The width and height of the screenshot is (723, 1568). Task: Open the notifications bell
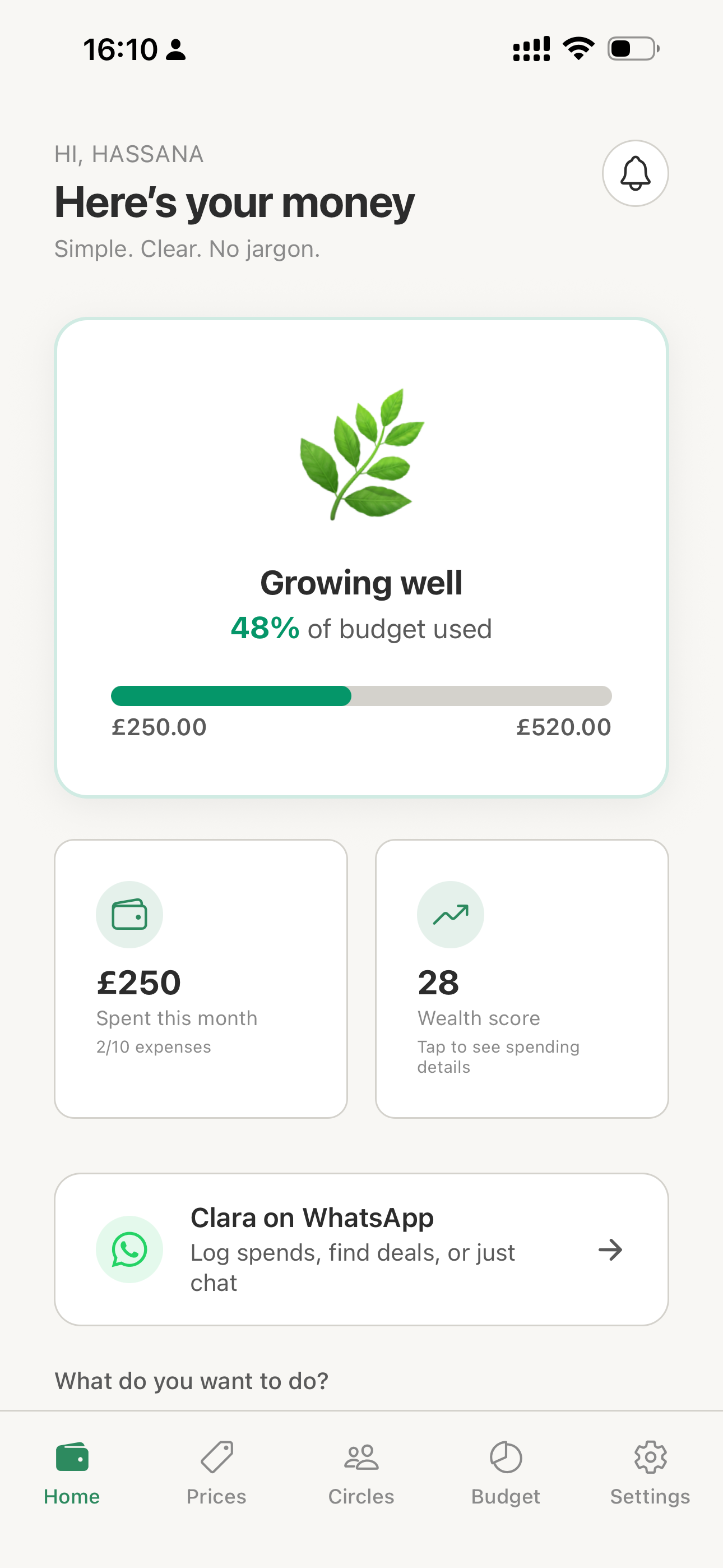(635, 173)
